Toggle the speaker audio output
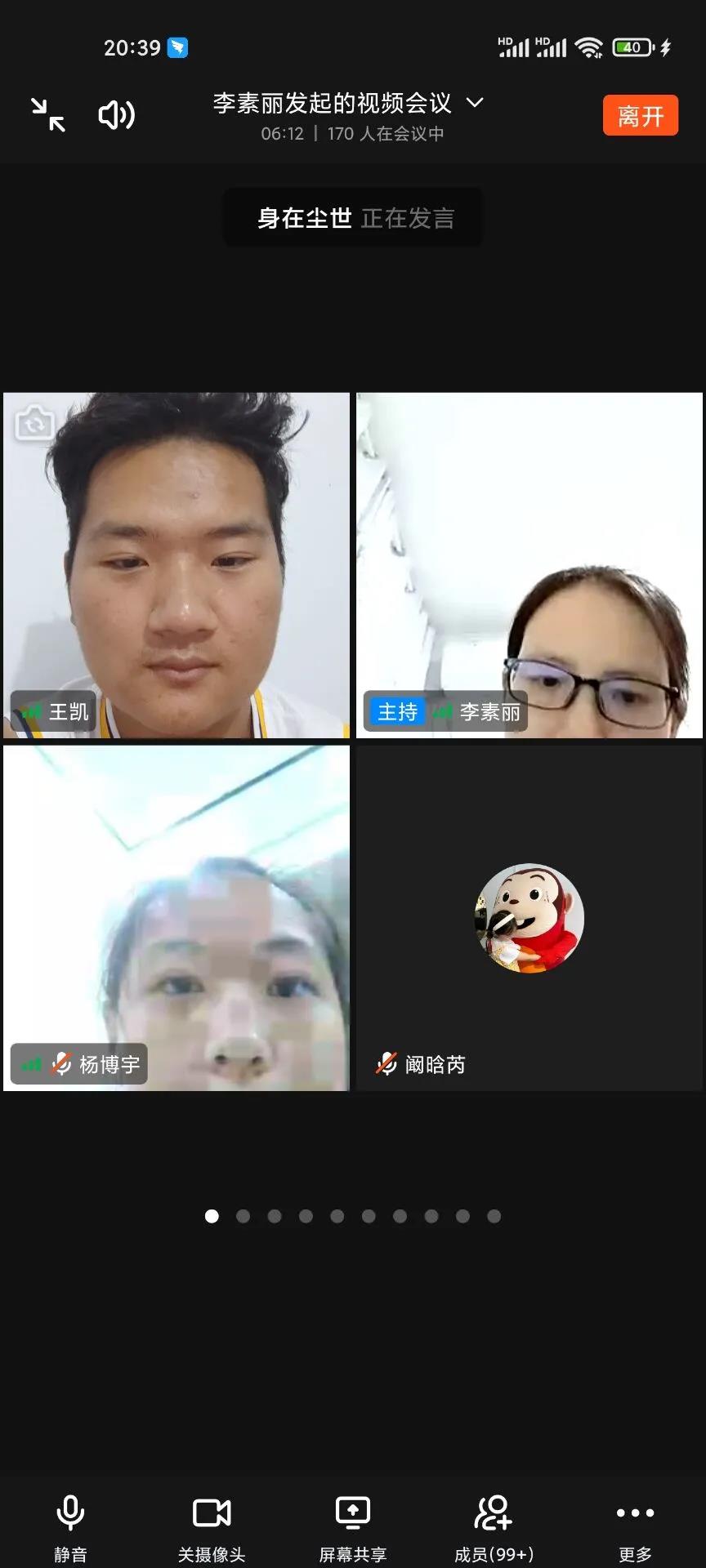This screenshot has width=706, height=1568. coord(116,115)
